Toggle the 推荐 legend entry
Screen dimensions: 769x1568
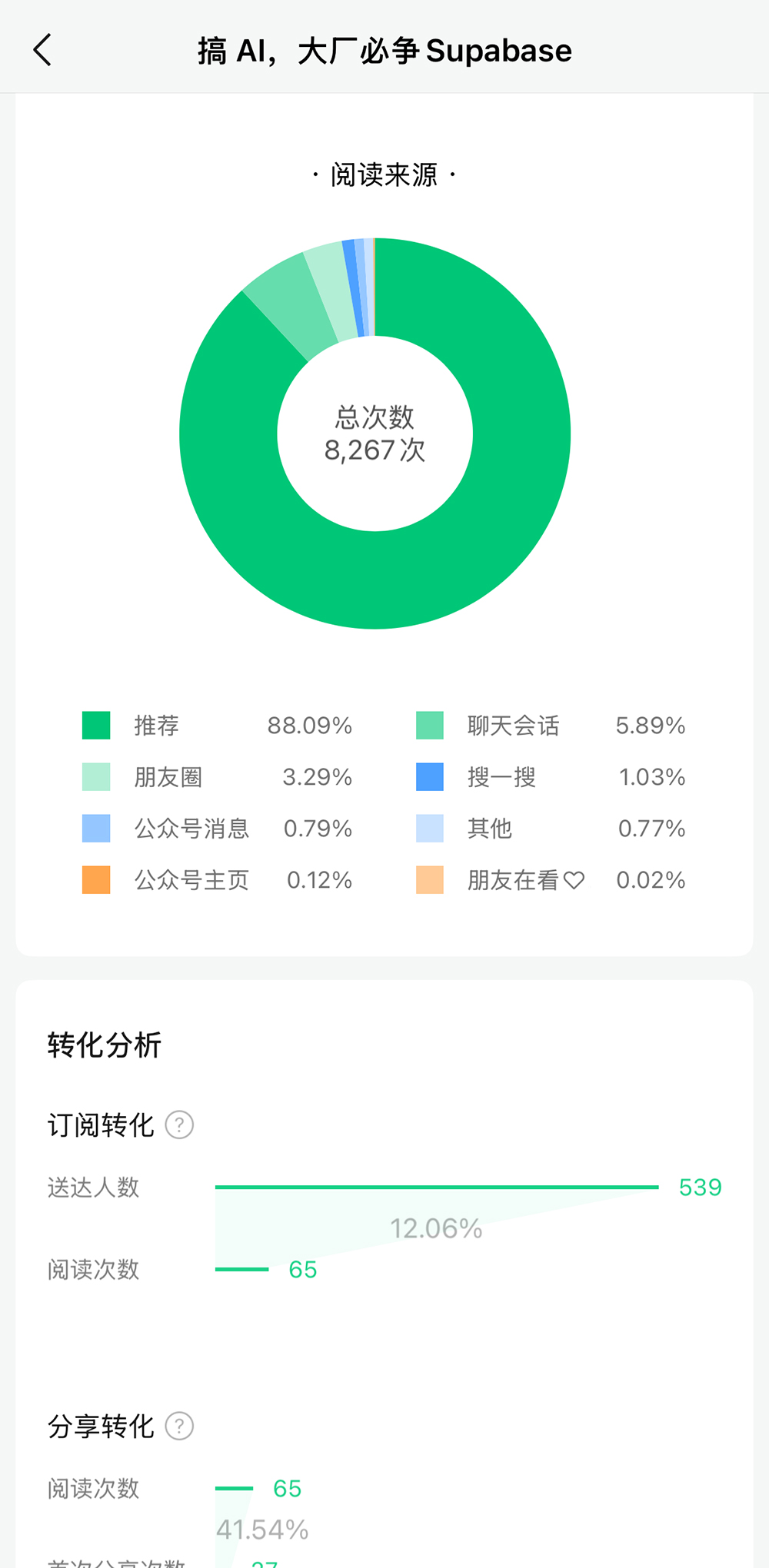point(157,725)
